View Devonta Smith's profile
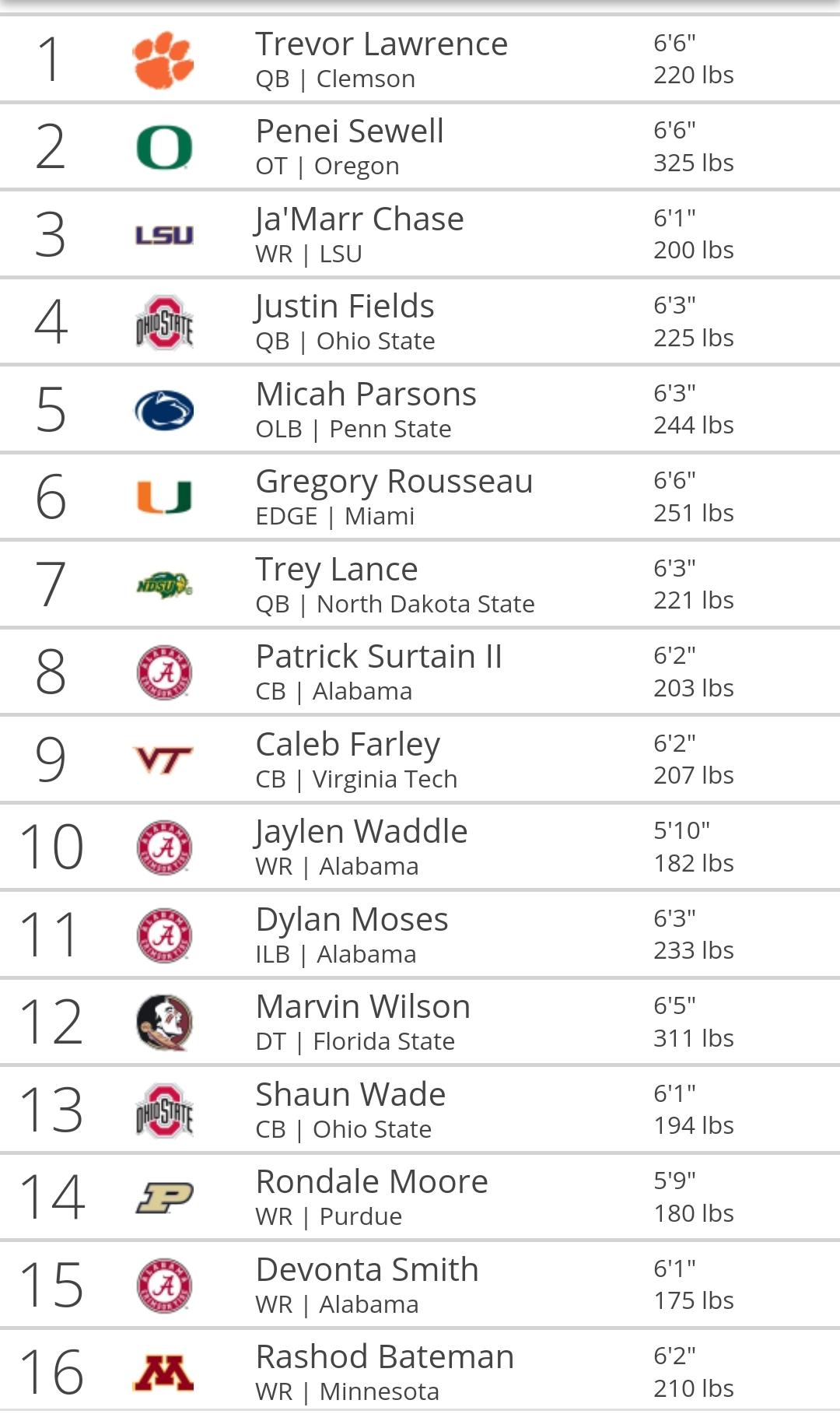Viewport: 840px width, 1414px height. pyautogui.click(x=420, y=1284)
